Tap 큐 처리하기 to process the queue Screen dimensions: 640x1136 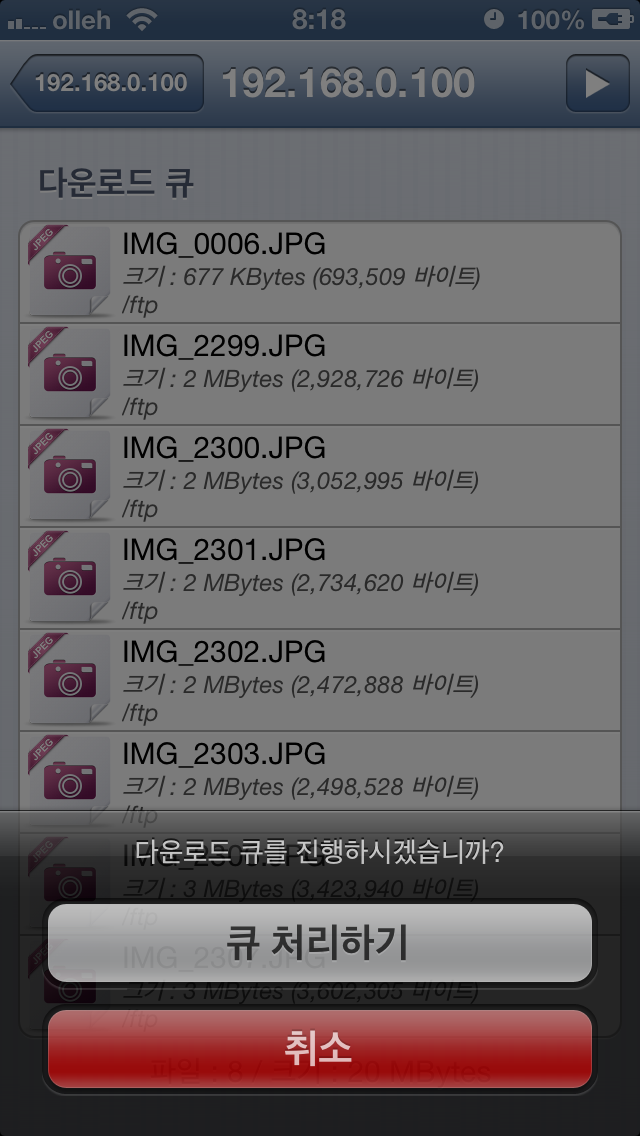coord(319,943)
